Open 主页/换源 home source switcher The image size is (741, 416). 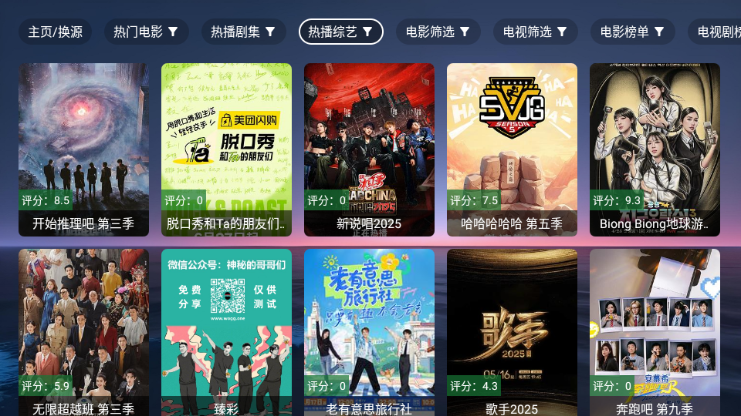point(55,32)
